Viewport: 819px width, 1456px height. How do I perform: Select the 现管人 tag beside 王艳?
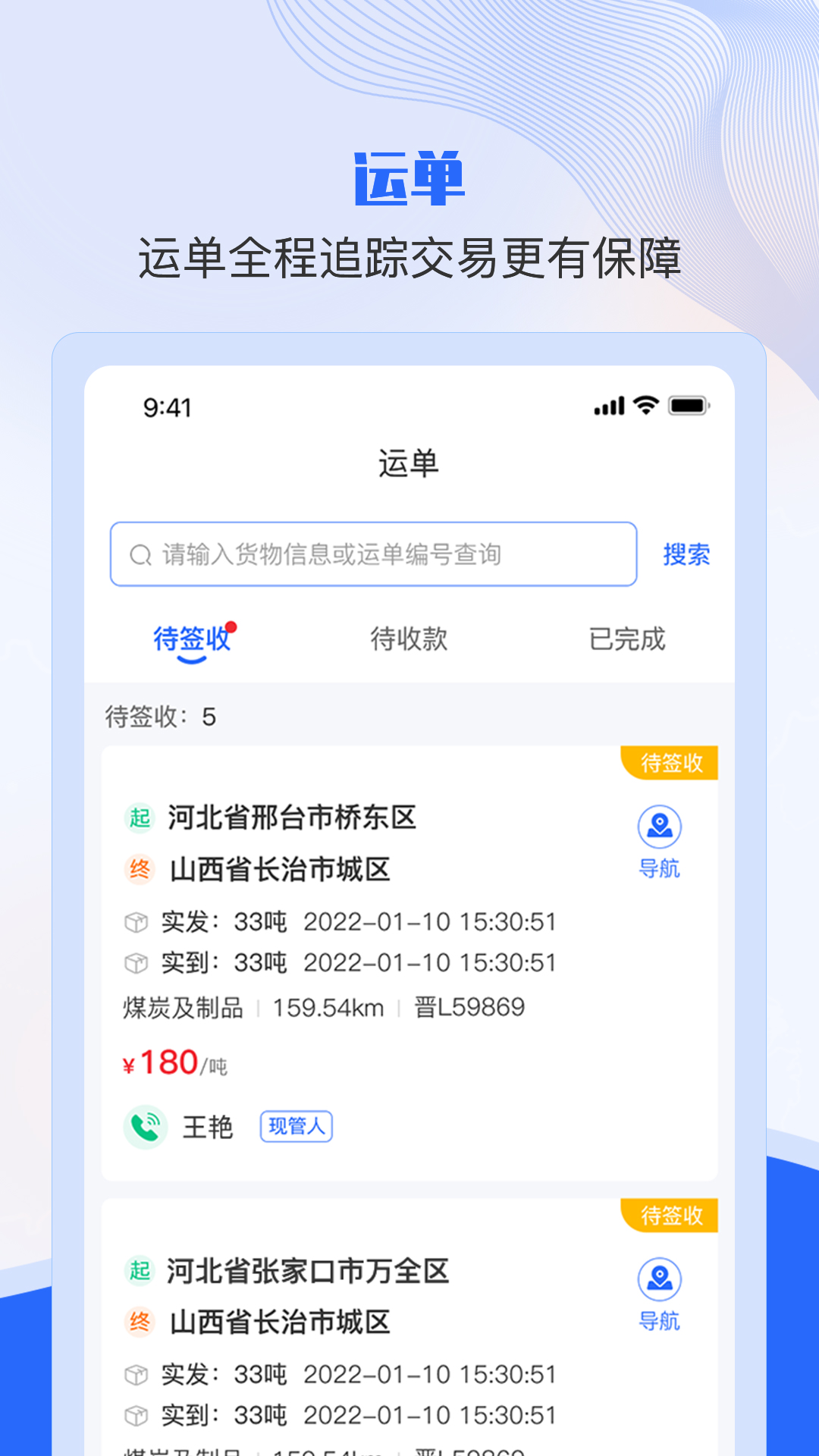click(297, 1126)
